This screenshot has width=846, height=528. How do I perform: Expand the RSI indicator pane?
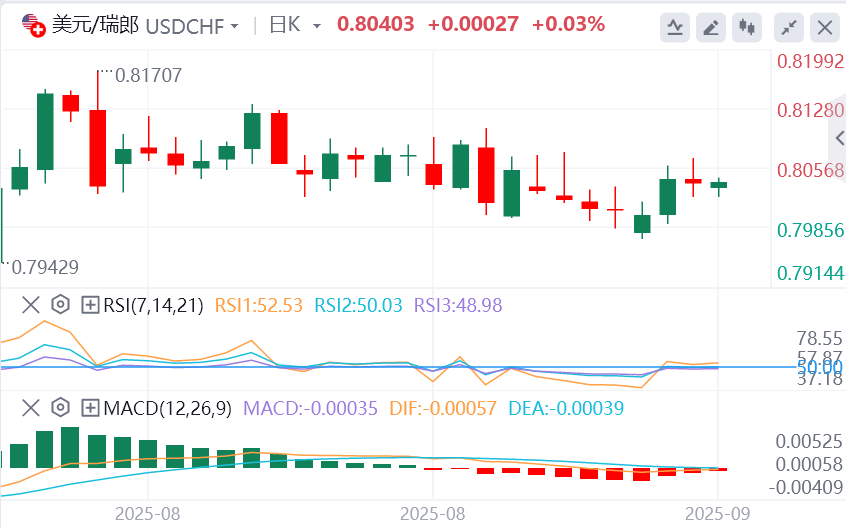(x=90, y=304)
